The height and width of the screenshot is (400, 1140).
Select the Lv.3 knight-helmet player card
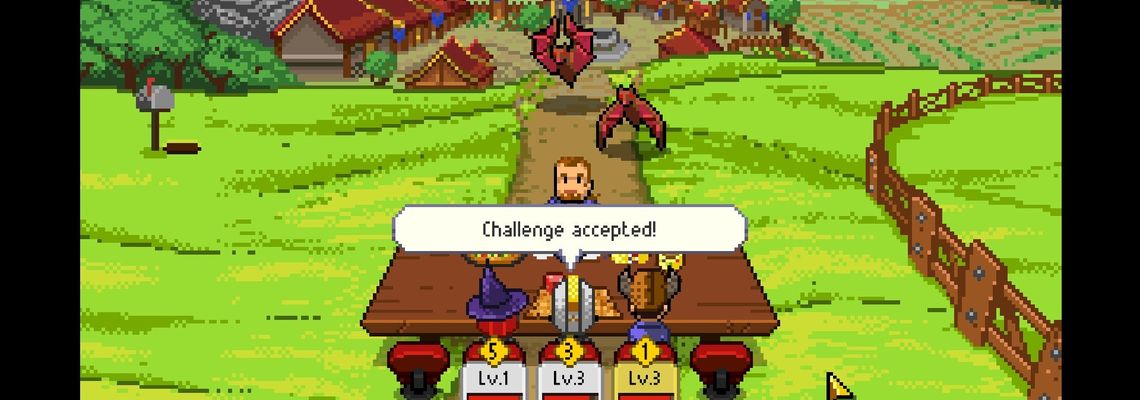pos(568,377)
